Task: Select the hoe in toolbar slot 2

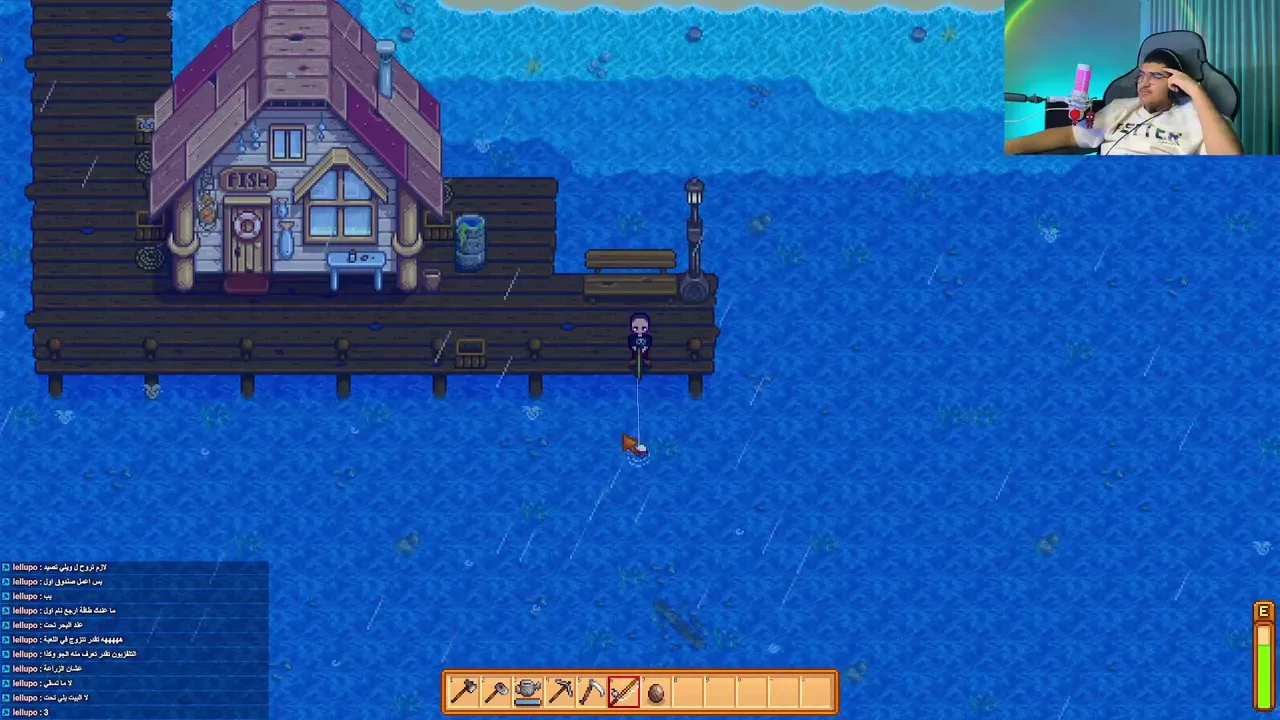Action: 496,692
